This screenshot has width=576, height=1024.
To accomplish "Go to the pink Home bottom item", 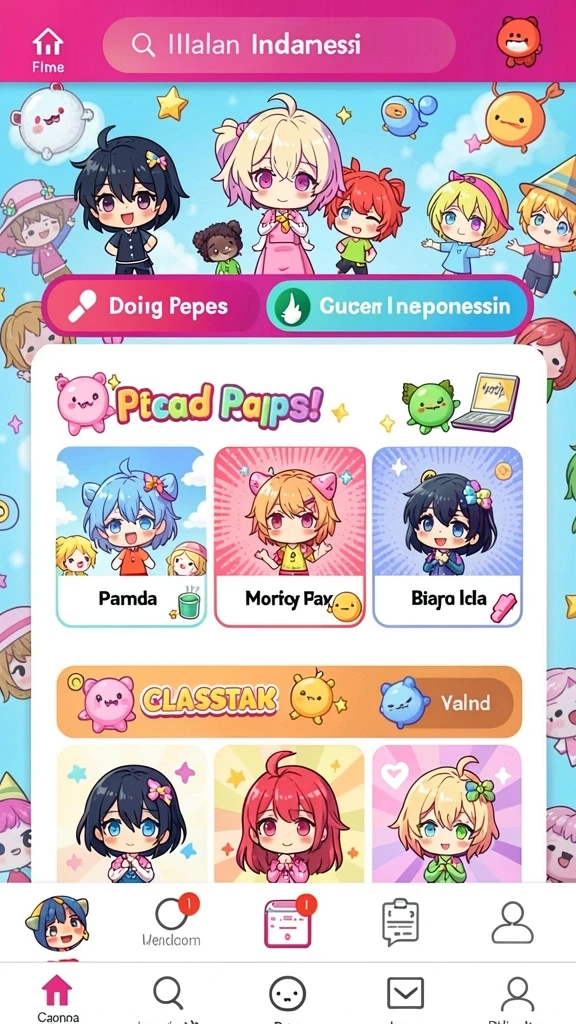I will point(57,997).
